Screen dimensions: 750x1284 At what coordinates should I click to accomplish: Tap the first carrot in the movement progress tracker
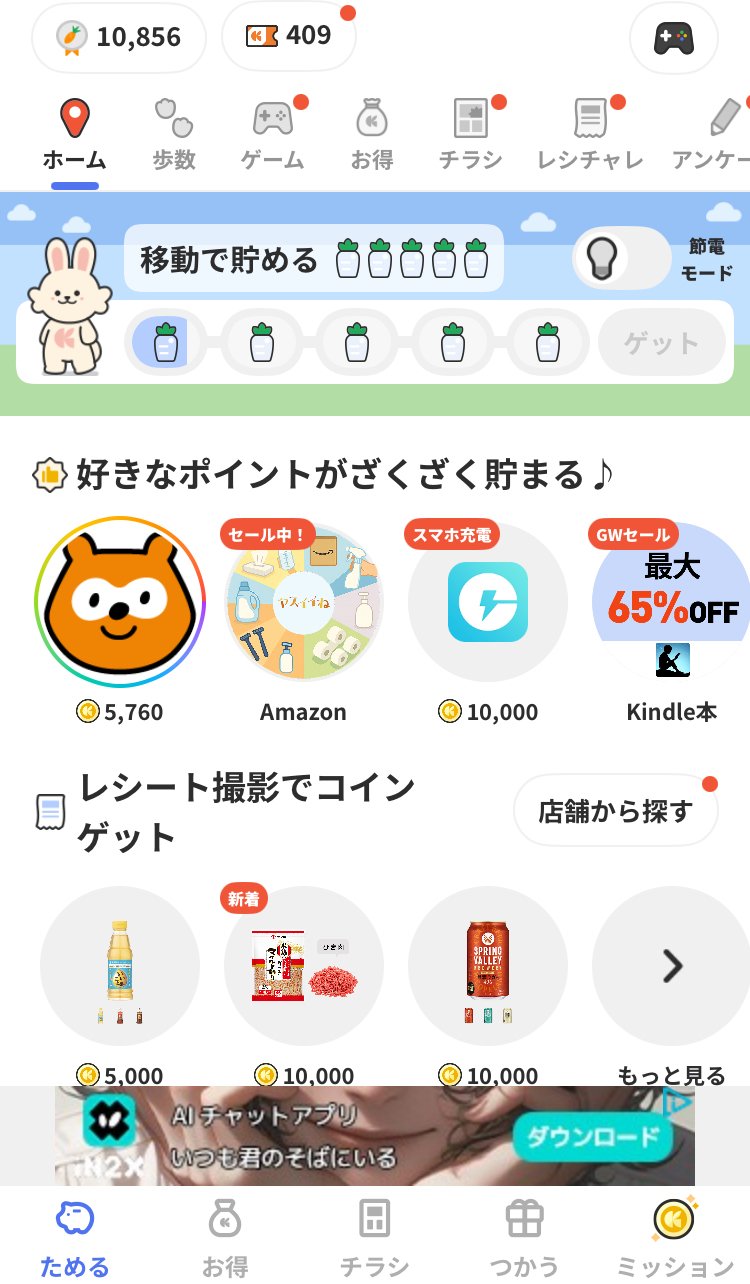point(165,343)
